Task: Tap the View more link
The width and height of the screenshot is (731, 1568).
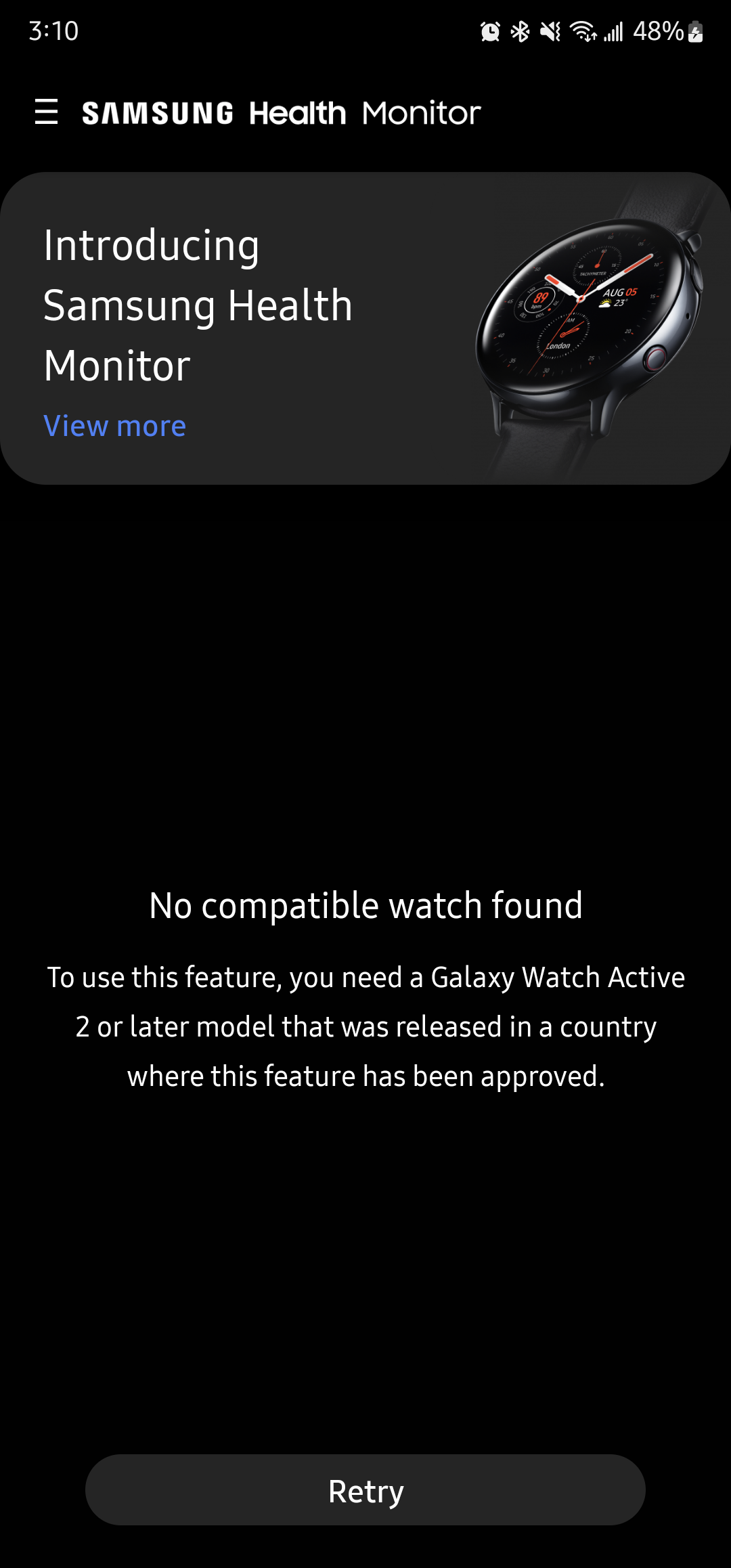Action: tap(114, 426)
